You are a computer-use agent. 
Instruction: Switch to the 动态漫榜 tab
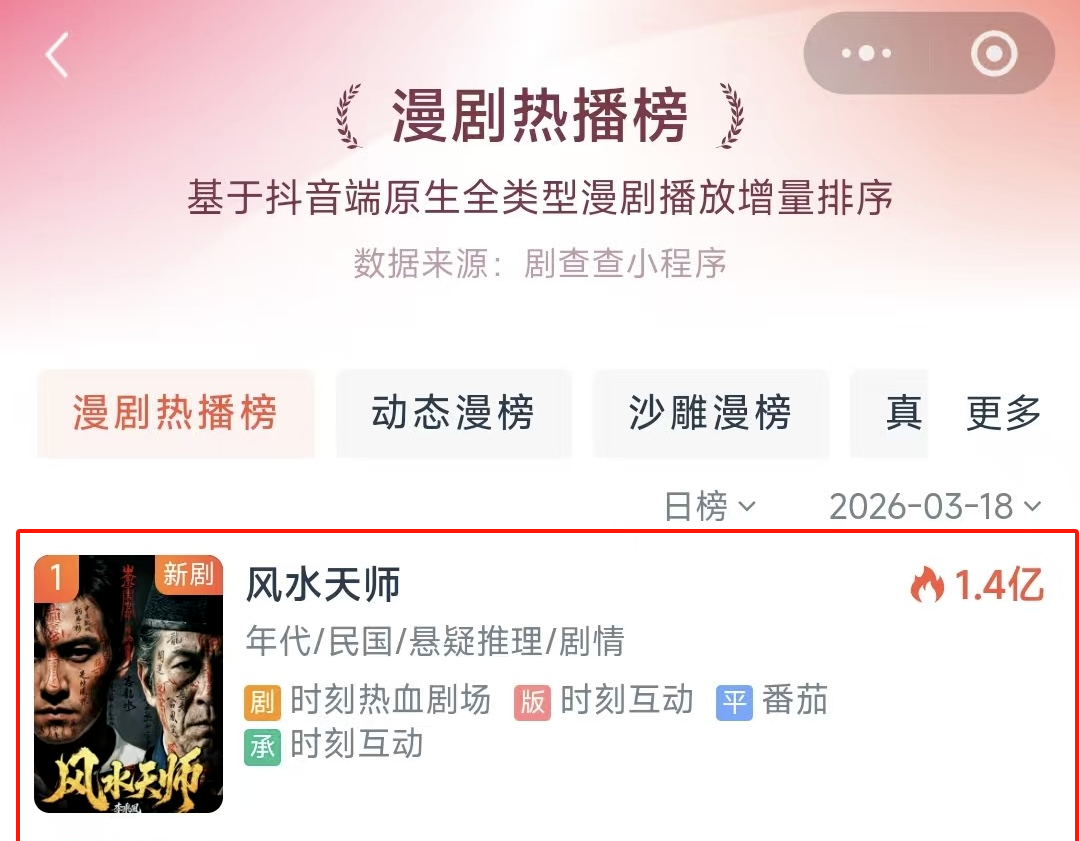pyautogui.click(x=453, y=413)
